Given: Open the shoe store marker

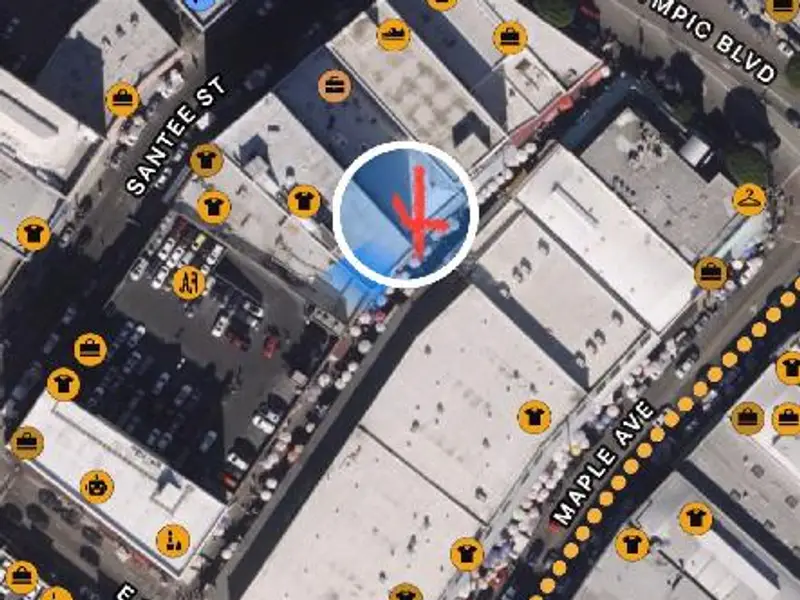Looking at the screenshot, I should [x=394, y=35].
